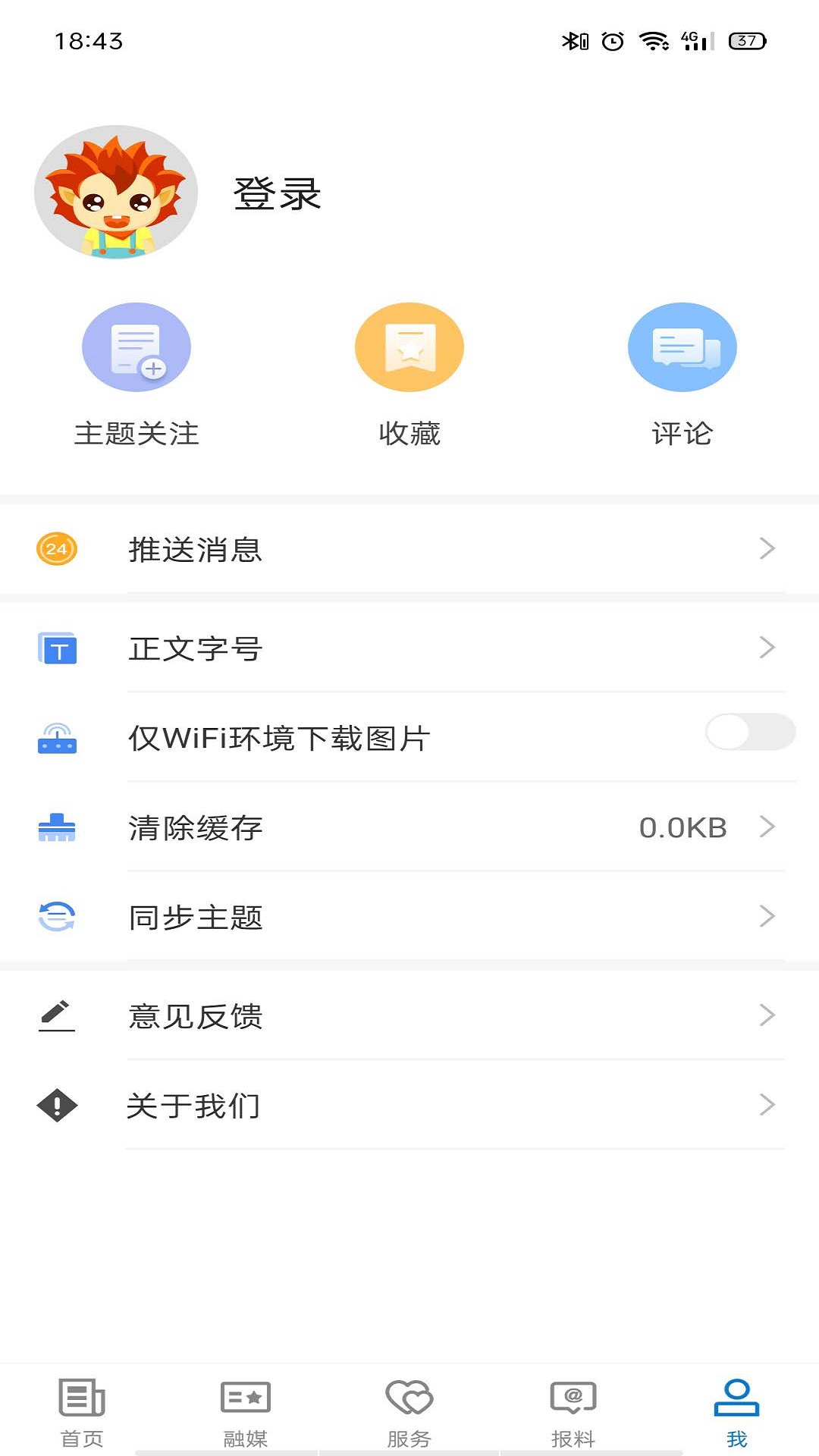Viewport: 819px width, 1456px height.
Task: Click the 清除缓存 broom cleanup icon
Action: [57, 828]
